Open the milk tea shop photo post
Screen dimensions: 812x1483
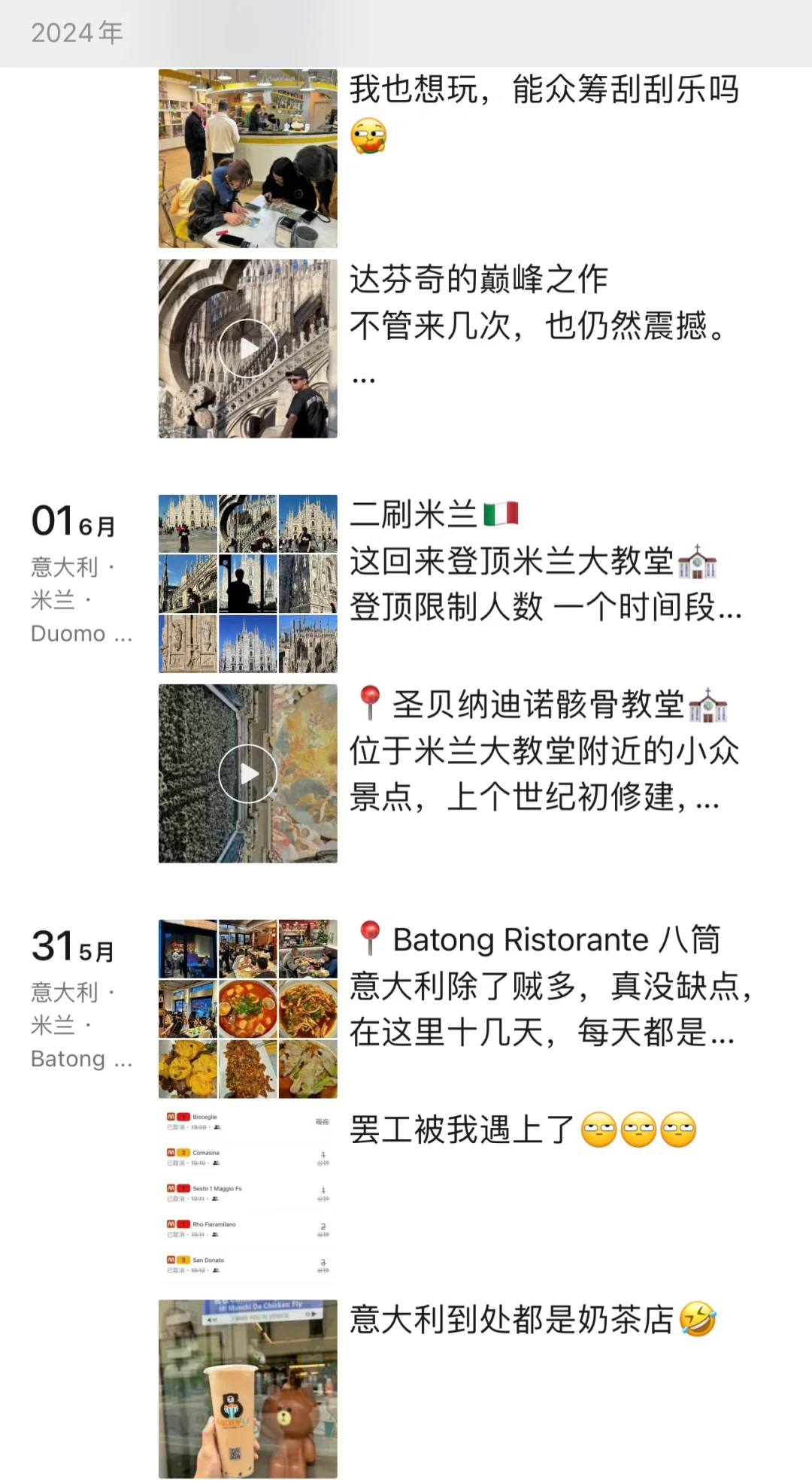point(247,1389)
